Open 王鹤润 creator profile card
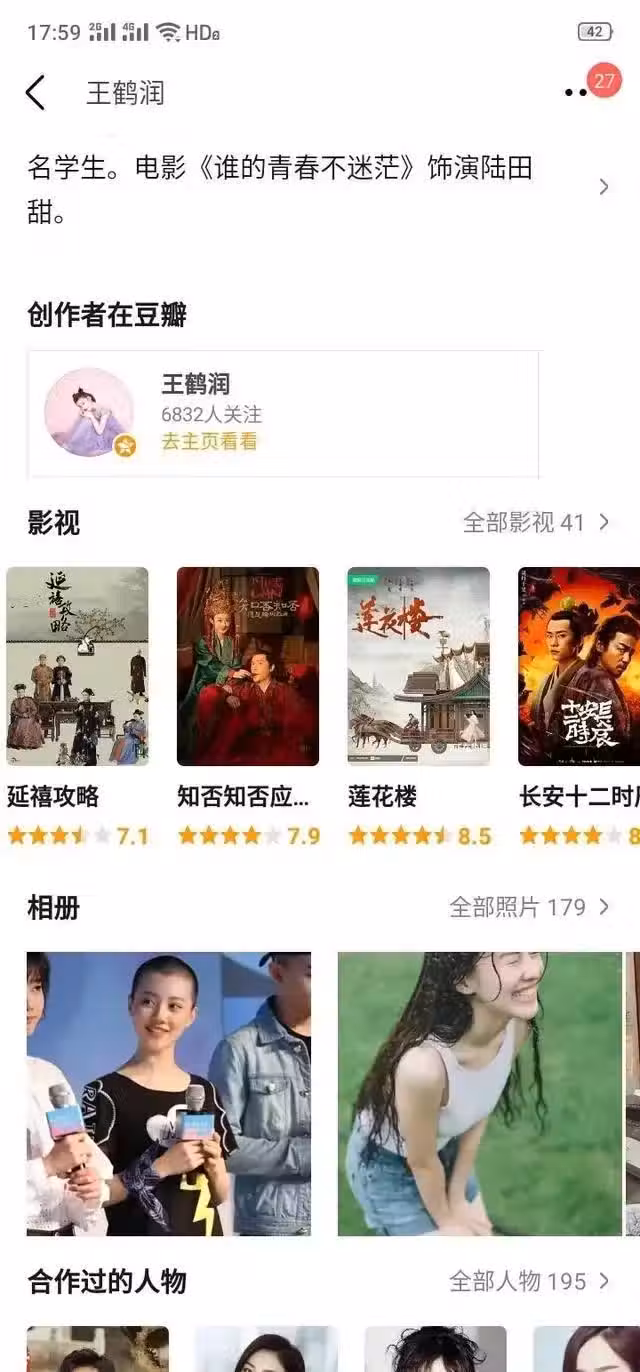The image size is (640, 1372). point(283,413)
